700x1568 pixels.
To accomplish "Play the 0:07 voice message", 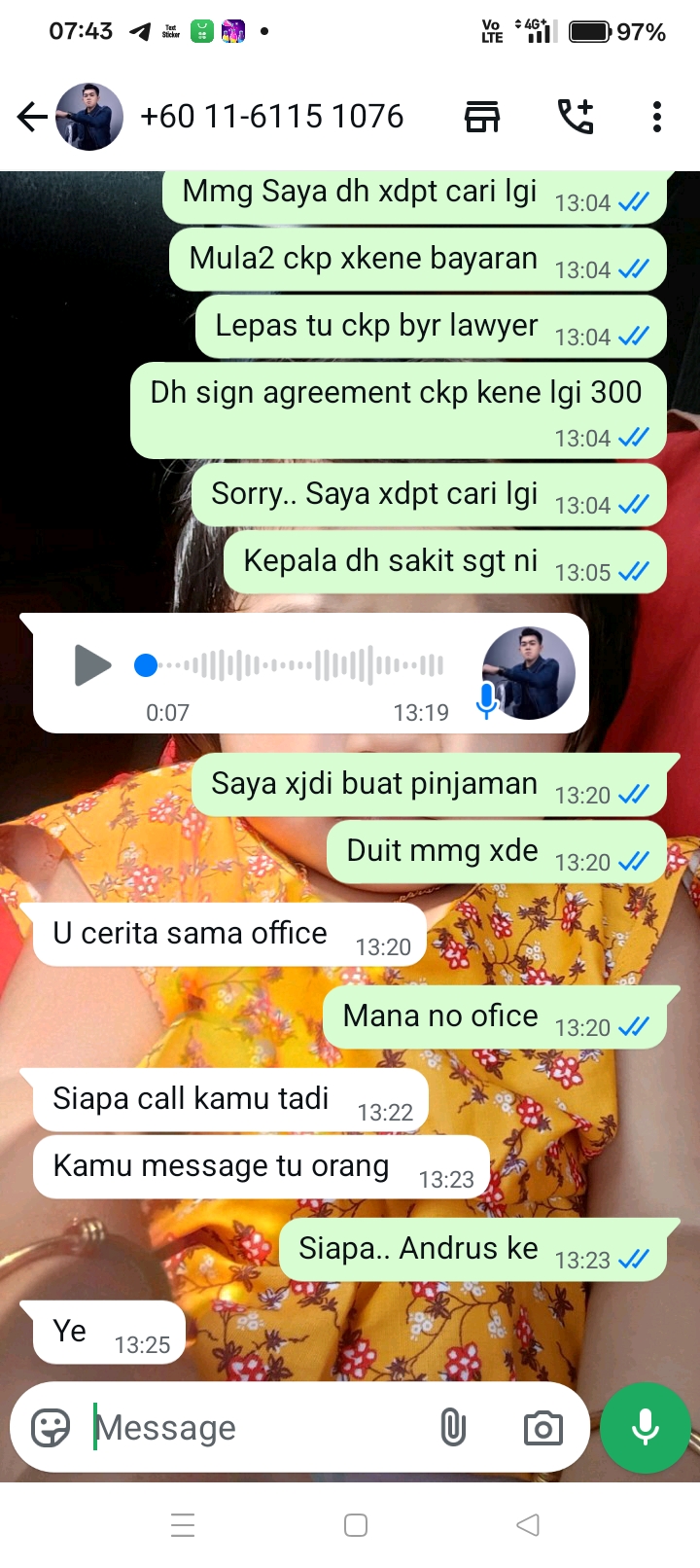I will pyautogui.click(x=92, y=665).
